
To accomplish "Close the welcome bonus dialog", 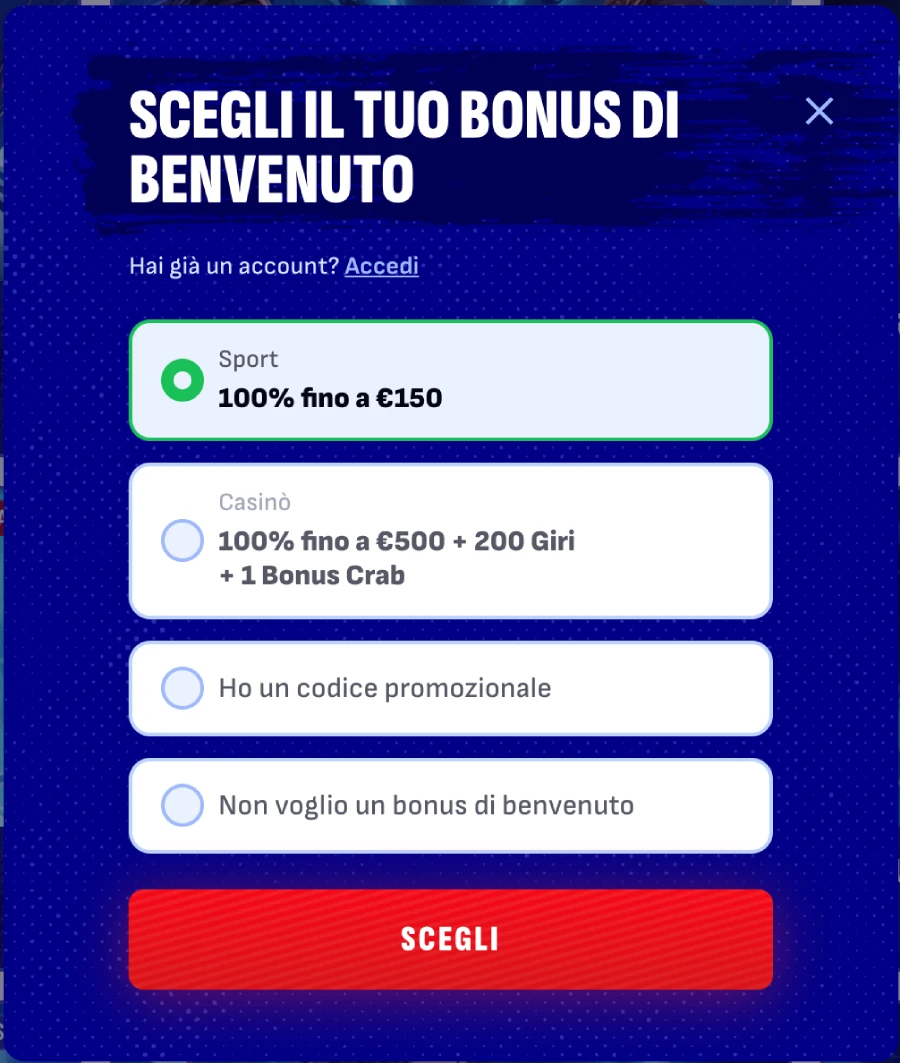I will coord(819,111).
